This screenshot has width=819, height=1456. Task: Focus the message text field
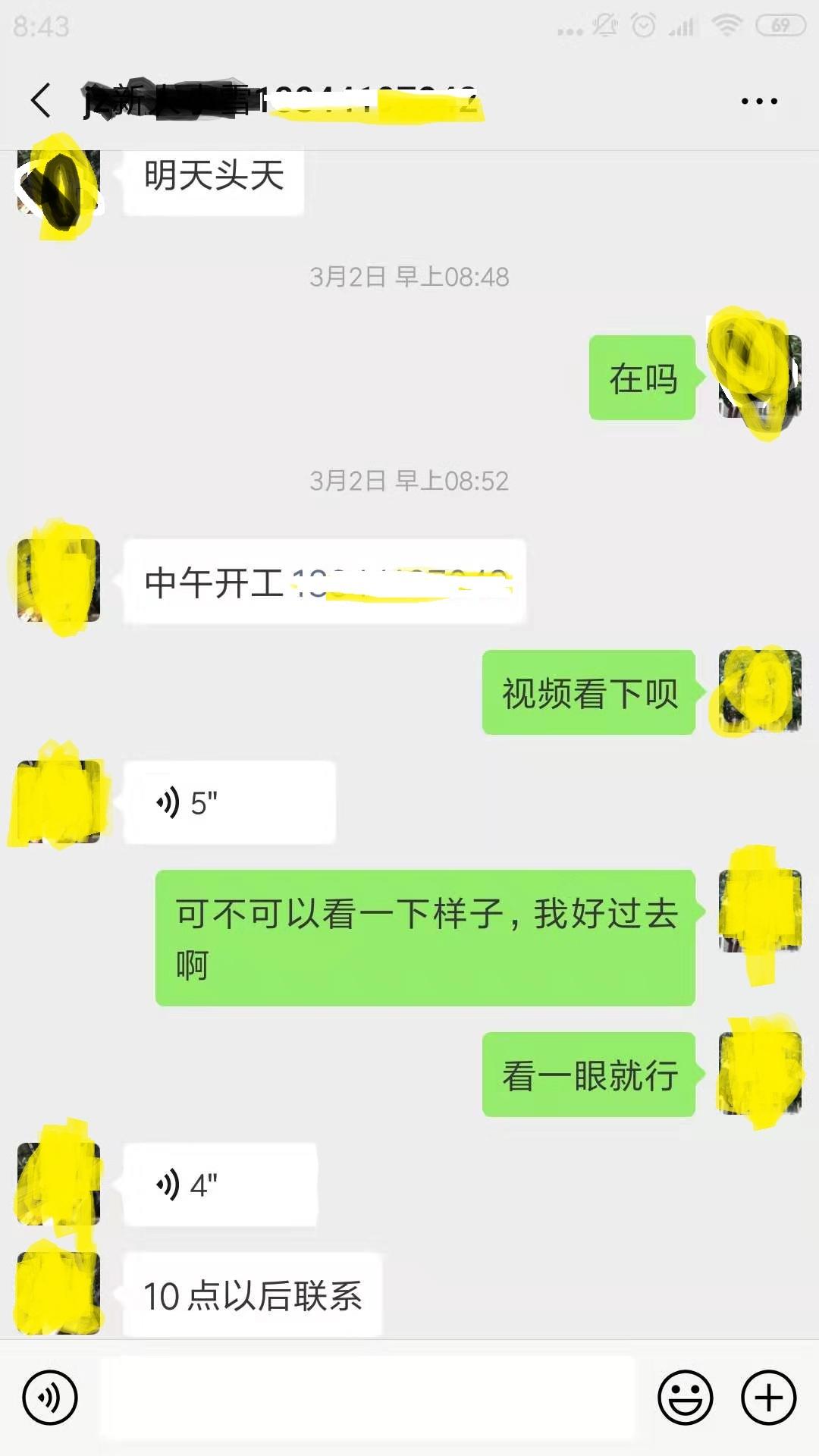click(x=368, y=1397)
